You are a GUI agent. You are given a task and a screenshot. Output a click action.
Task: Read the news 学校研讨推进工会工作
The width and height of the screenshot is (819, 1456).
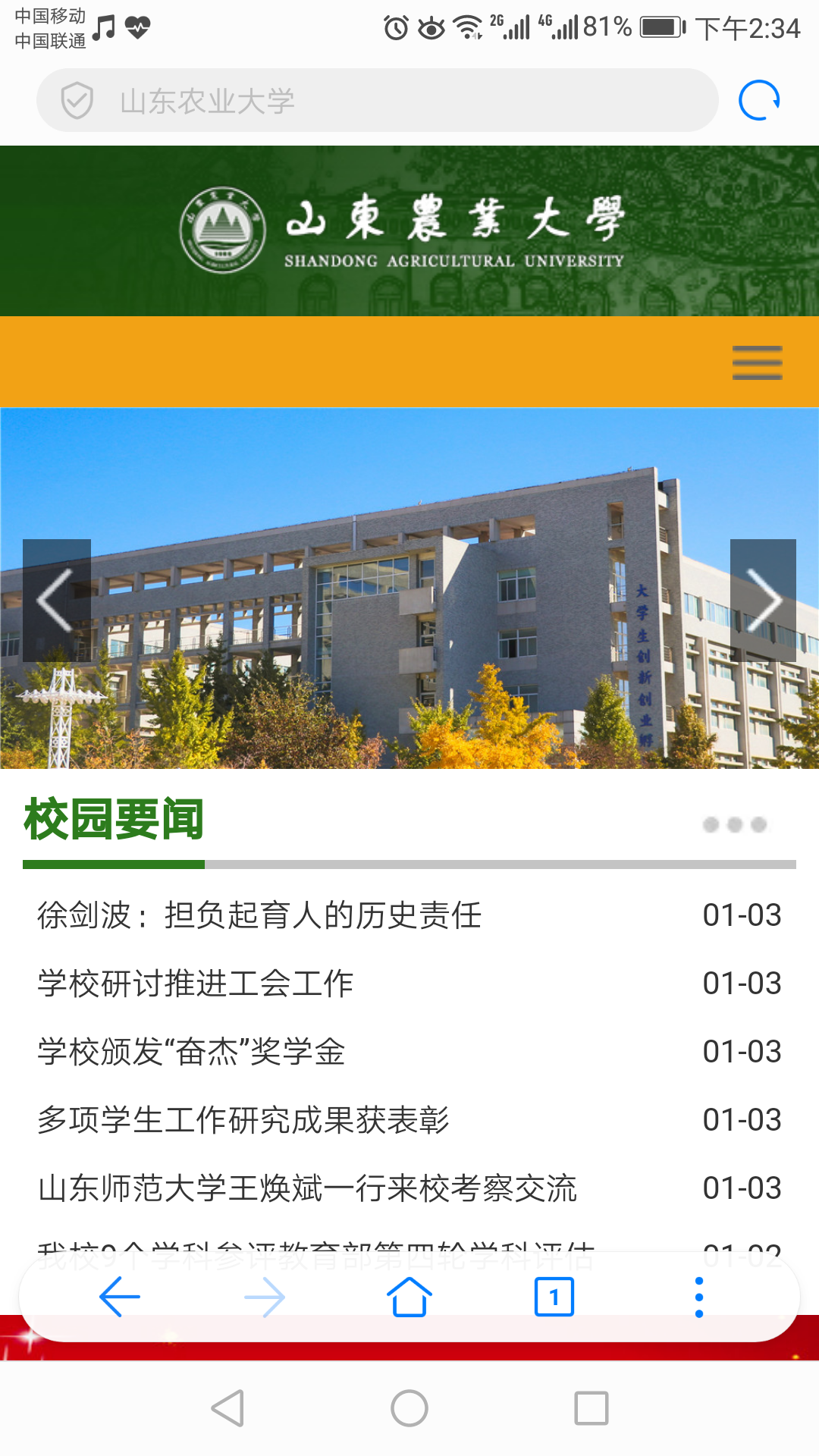[x=196, y=984]
